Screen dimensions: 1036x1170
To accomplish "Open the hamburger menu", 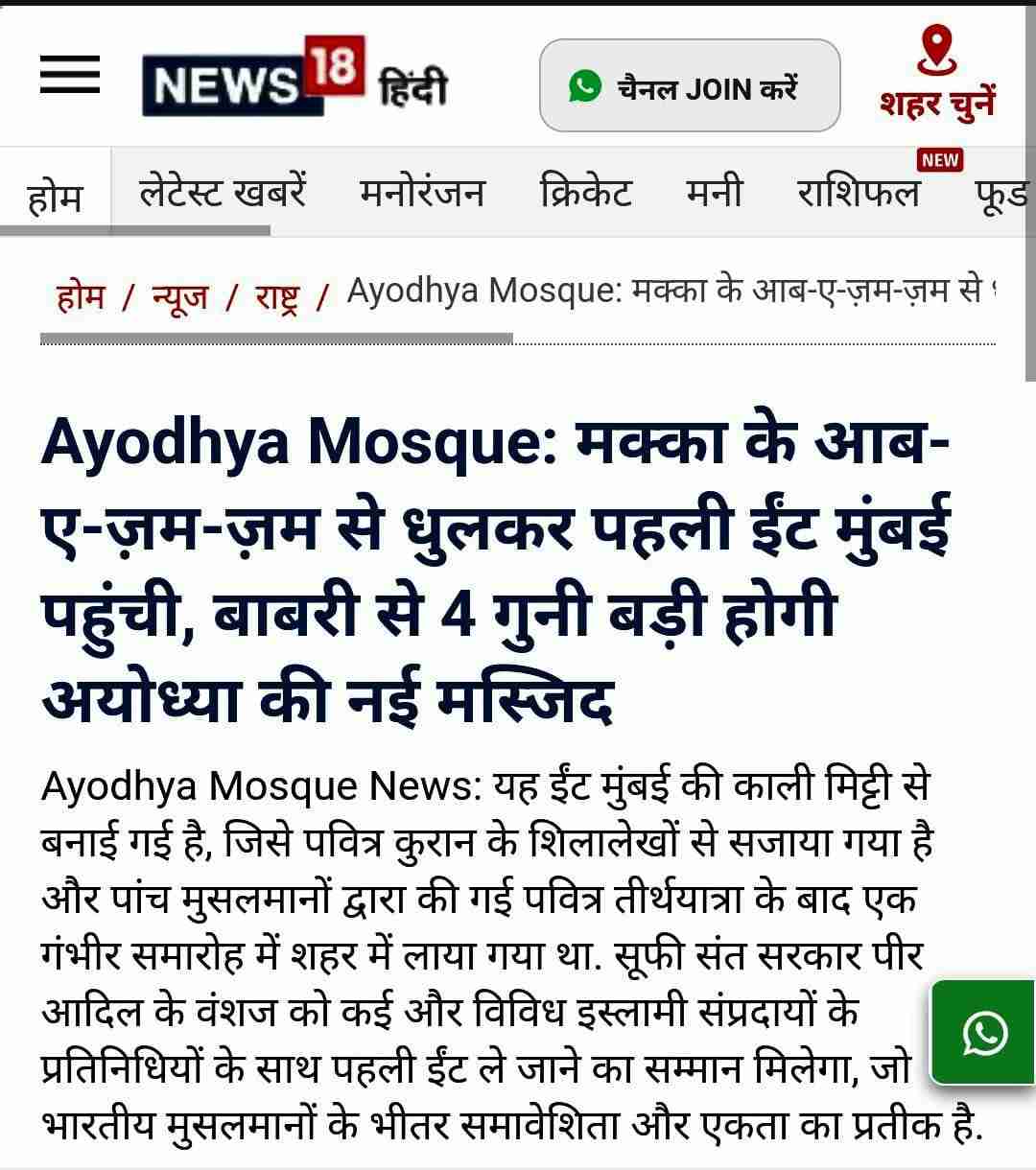I will click(x=70, y=74).
